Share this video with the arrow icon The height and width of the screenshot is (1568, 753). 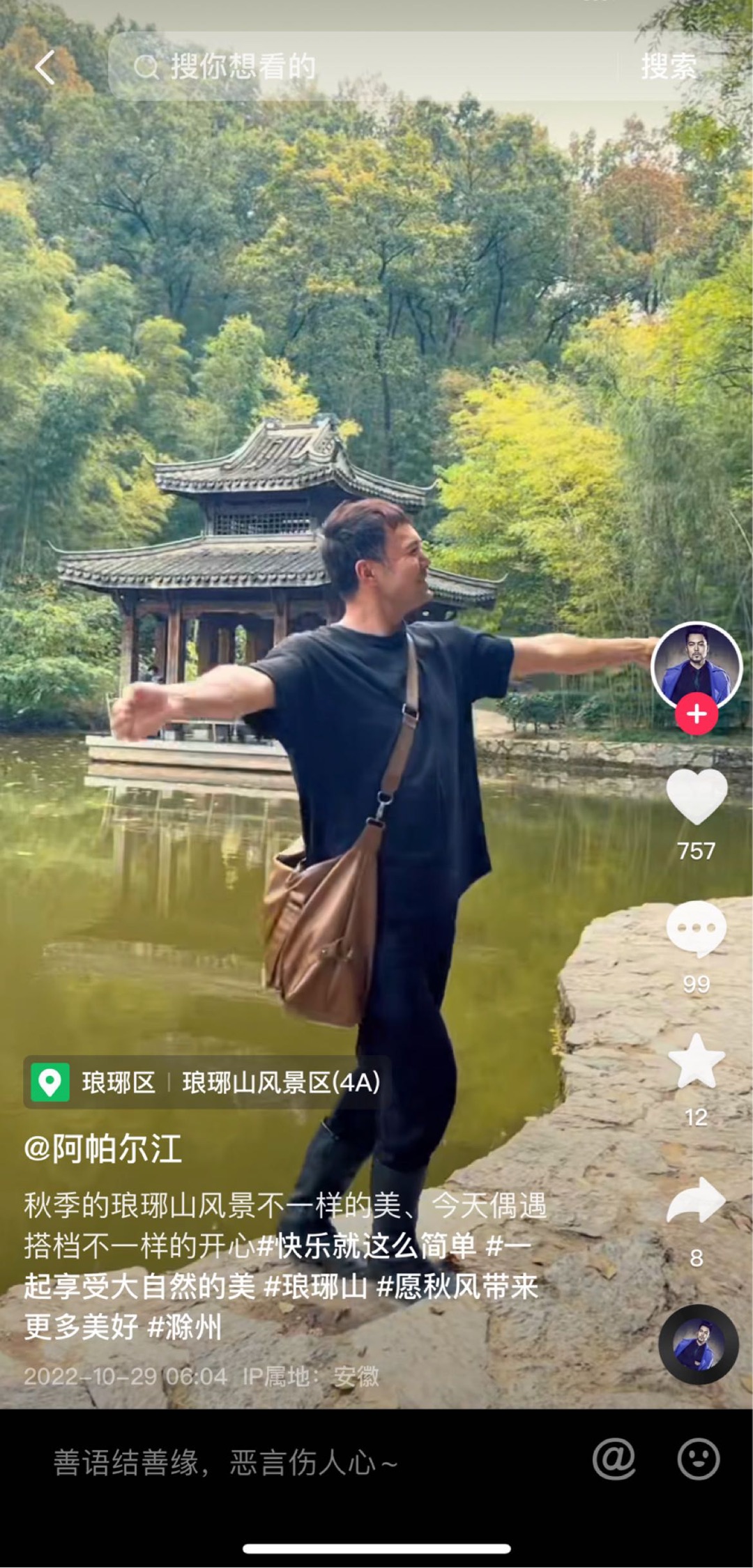tap(696, 1200)
